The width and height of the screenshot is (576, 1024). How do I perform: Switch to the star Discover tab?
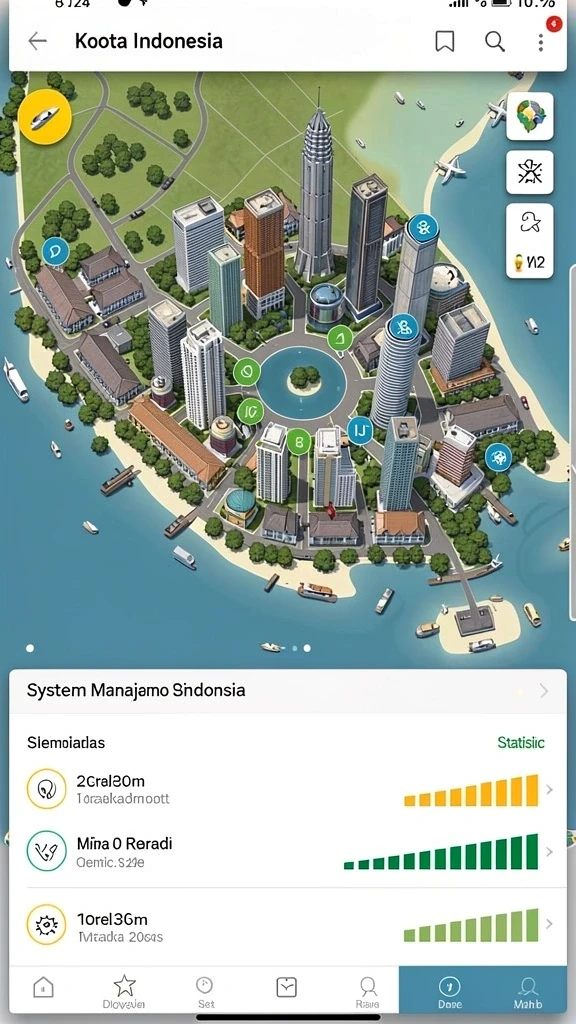pos(124,991)
